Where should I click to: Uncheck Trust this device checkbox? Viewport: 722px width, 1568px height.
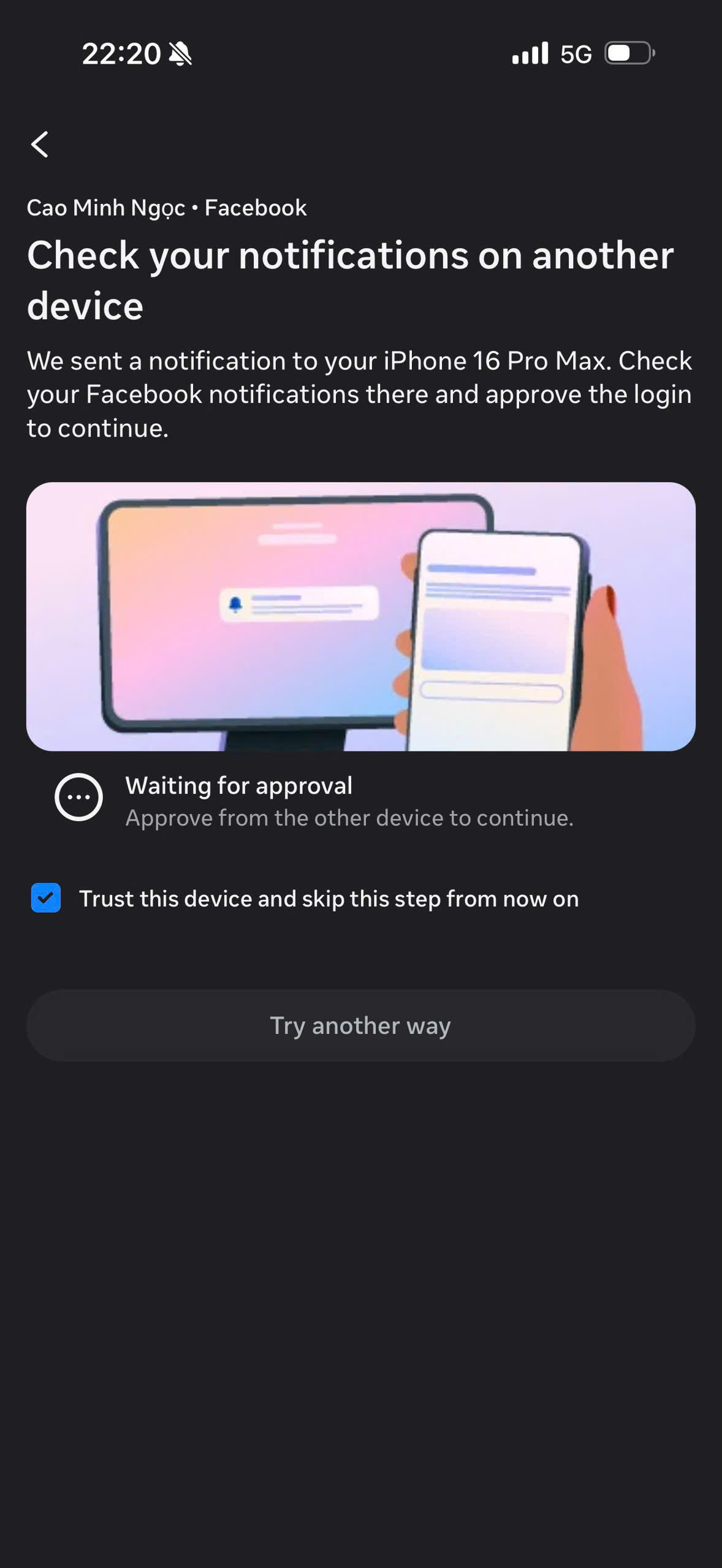46,898
